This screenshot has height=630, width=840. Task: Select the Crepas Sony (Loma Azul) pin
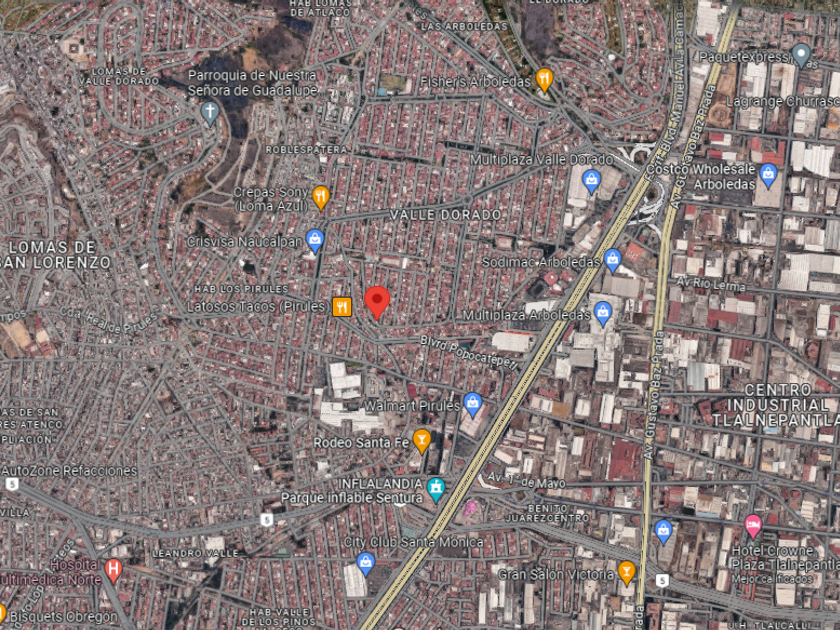pos(320,198)
